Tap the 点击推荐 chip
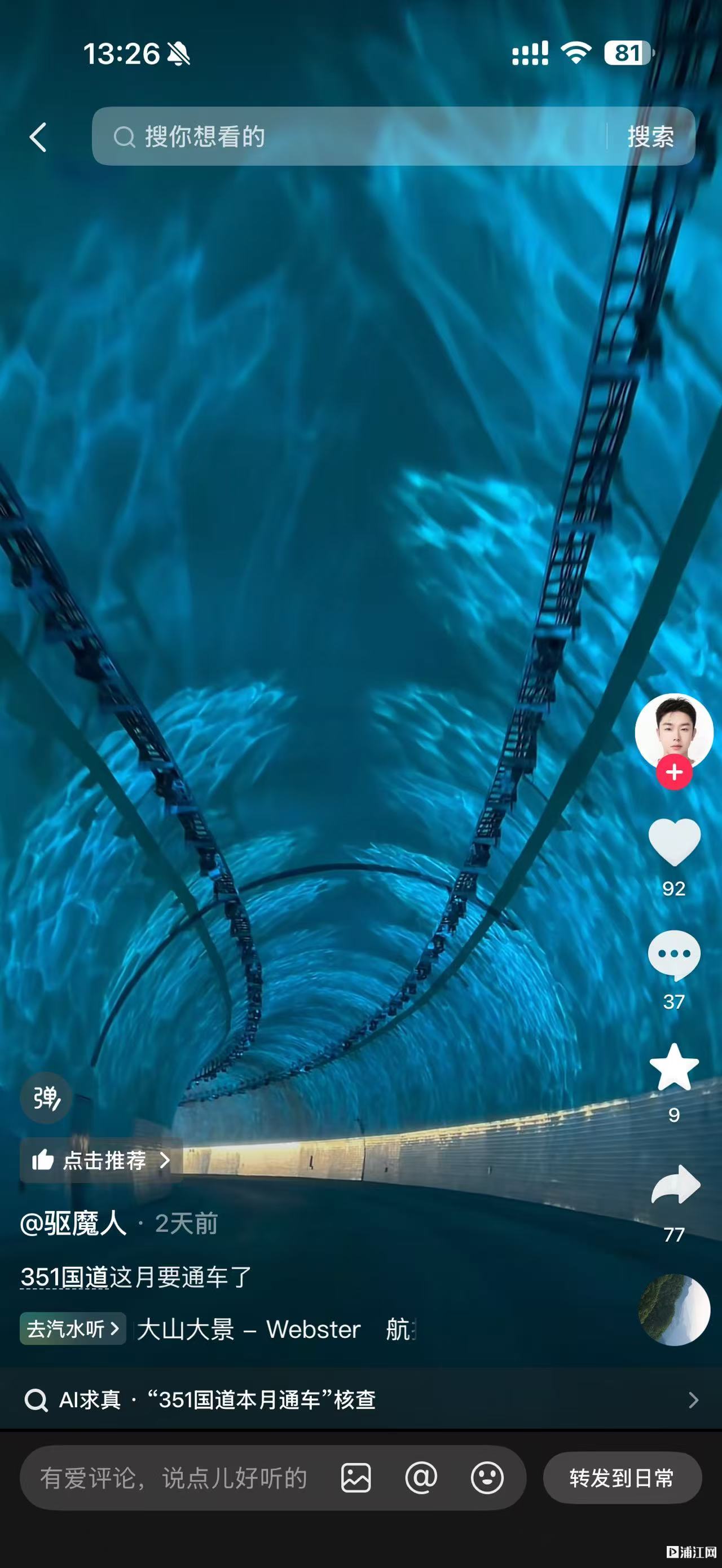This screenshot has height=1568, width=722. click(101, 1160)
